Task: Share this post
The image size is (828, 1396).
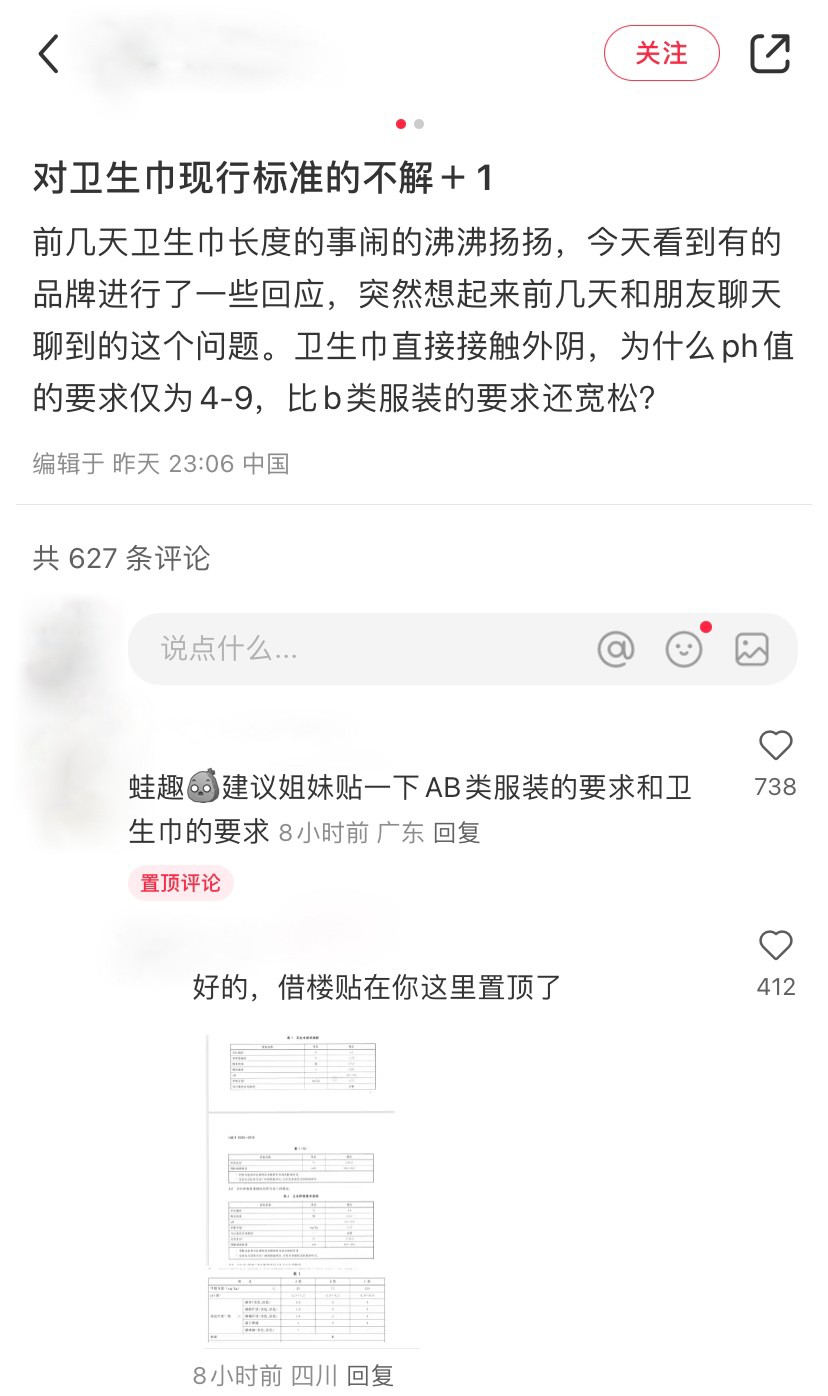Action: coord(770,53)
